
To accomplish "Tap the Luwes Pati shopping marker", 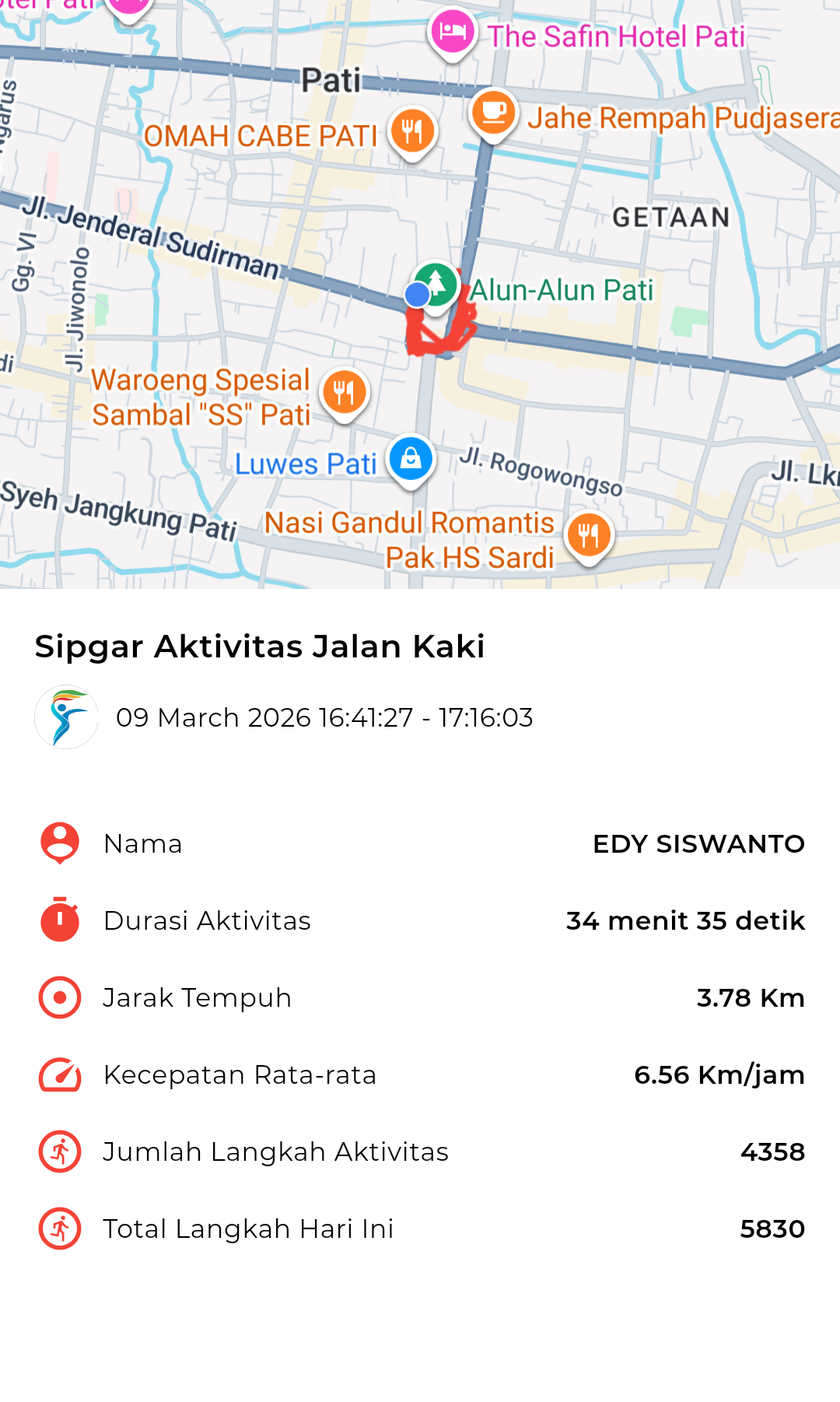I will [x=411, y=459].
